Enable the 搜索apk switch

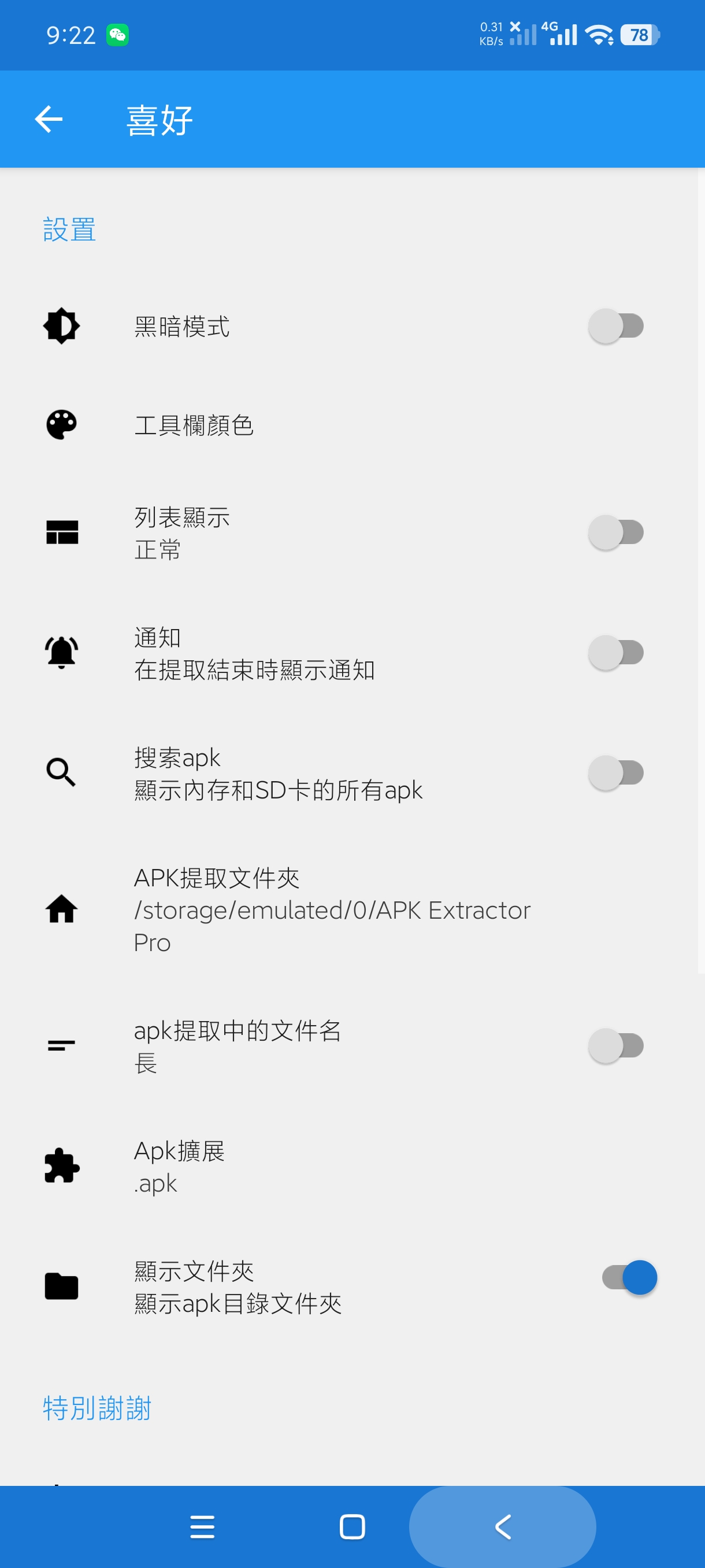(615, 773)
